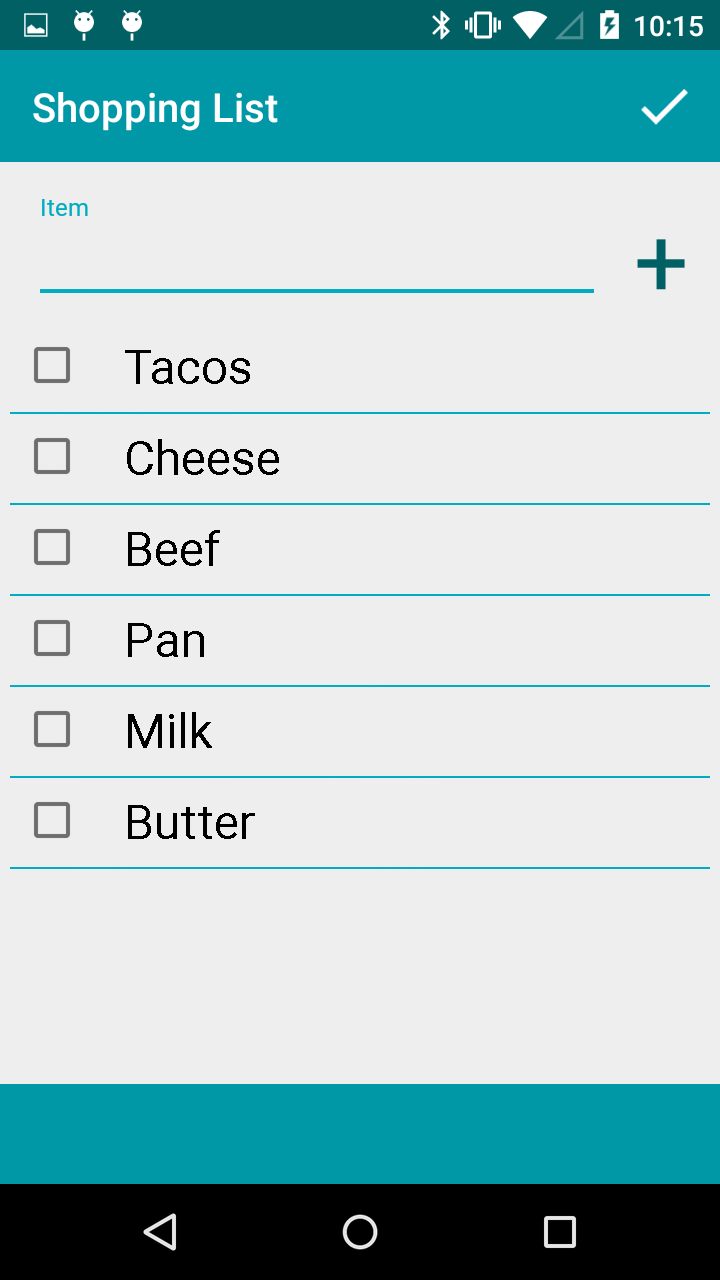Image resolution: width=720 pixels, height=1280 pixels.
Task: Tap the checkmark icon in the action bar
Action: (x=664, y=106)
